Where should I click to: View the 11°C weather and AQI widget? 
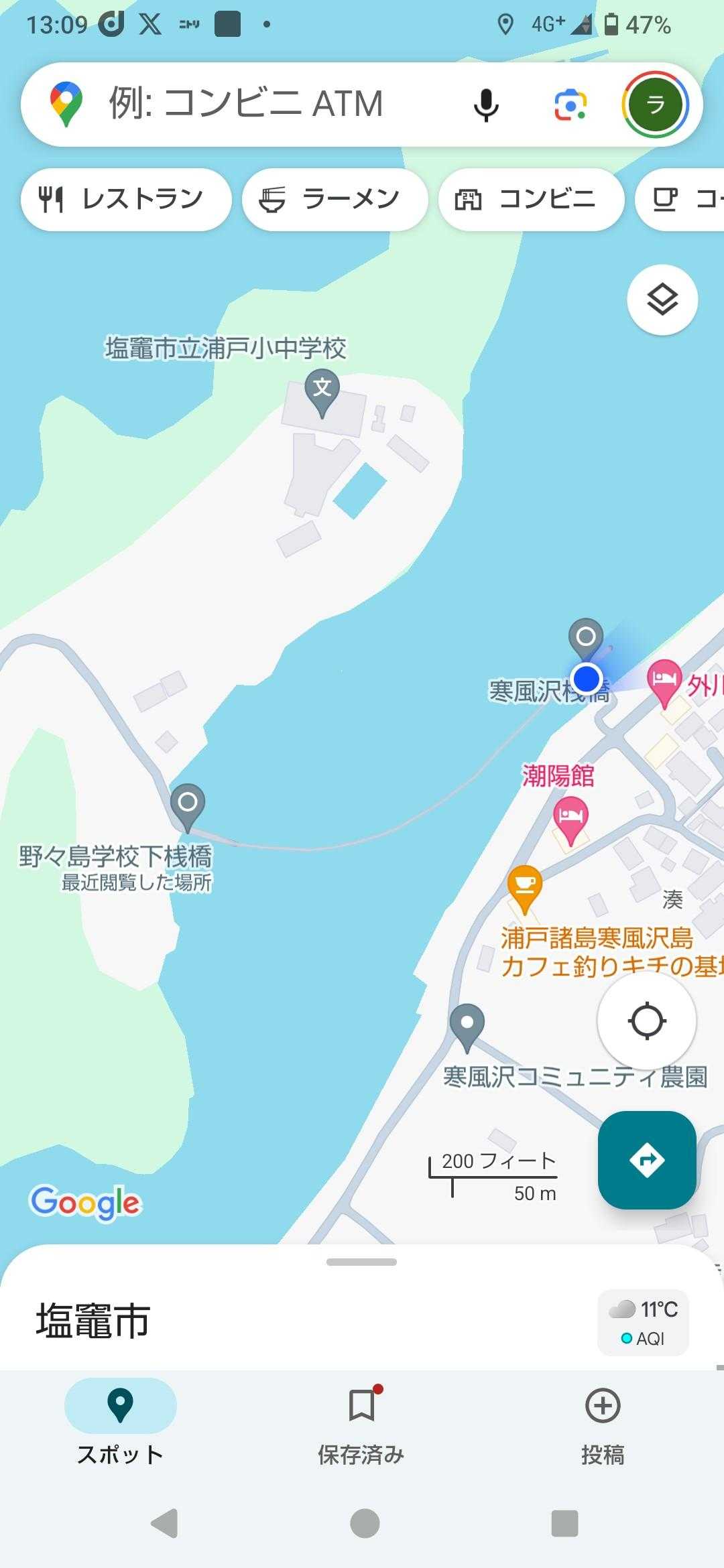pyautogui.click(x=643, y=1323)
